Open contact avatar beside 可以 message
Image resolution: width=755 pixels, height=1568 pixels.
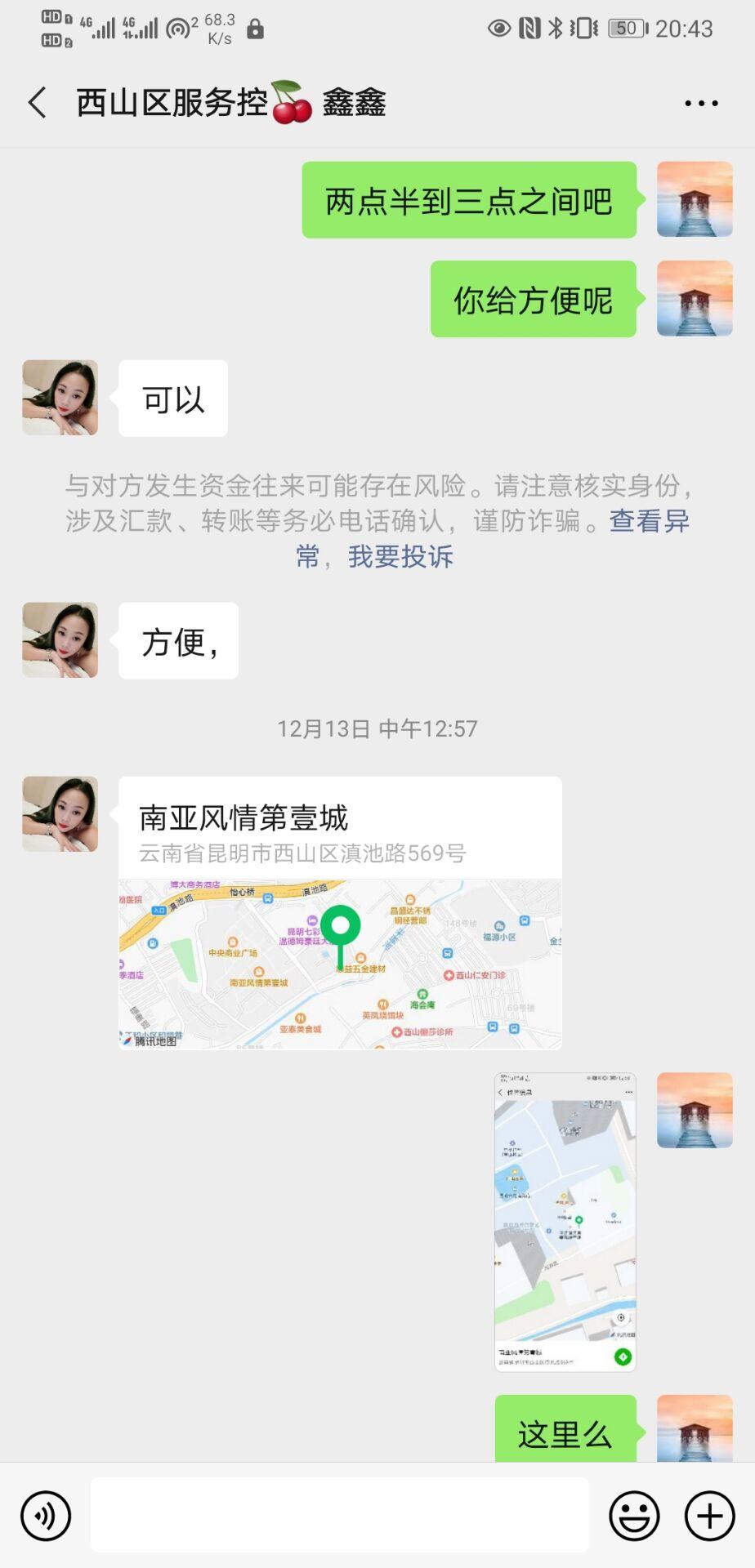tap(60, 398)
